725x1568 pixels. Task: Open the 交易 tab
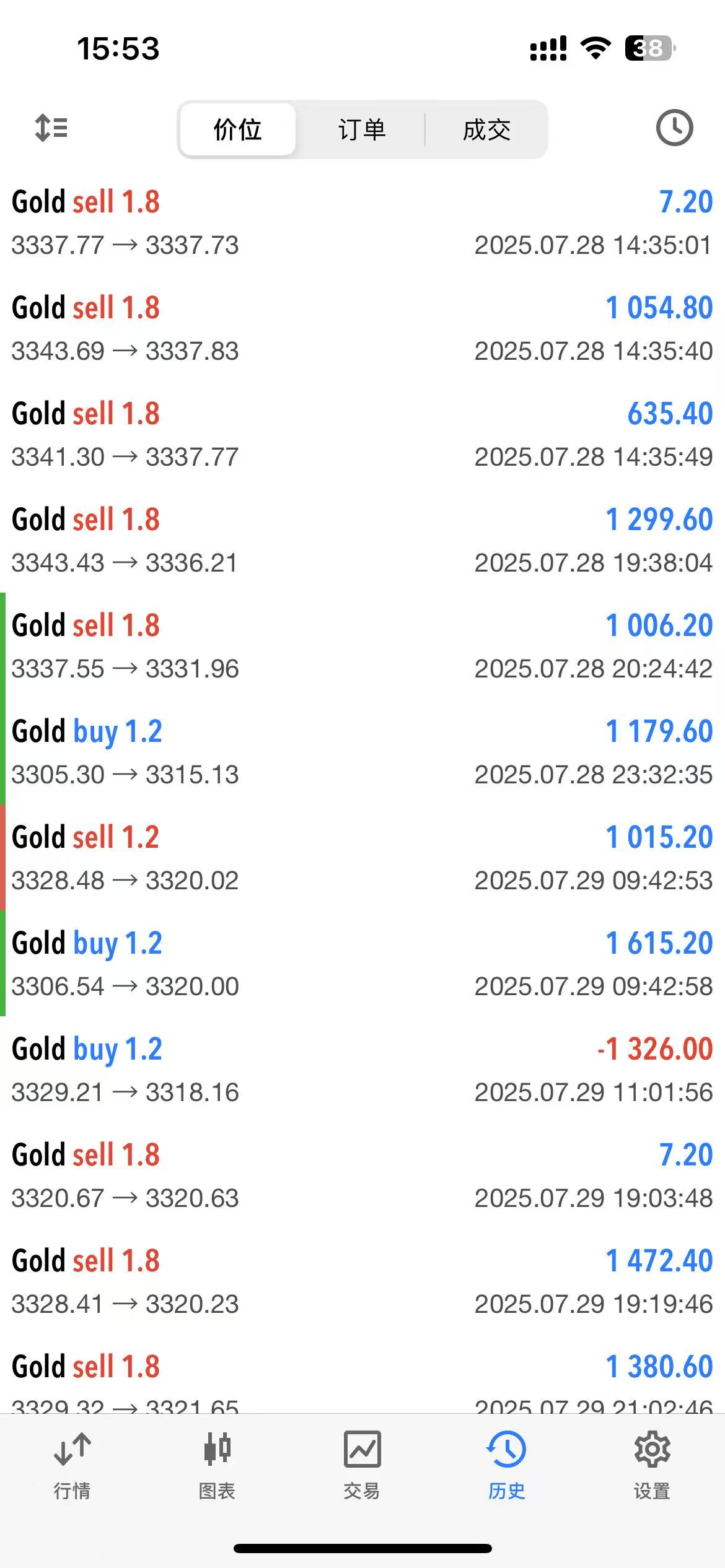pyautogui.click(x=362, y=1465)
